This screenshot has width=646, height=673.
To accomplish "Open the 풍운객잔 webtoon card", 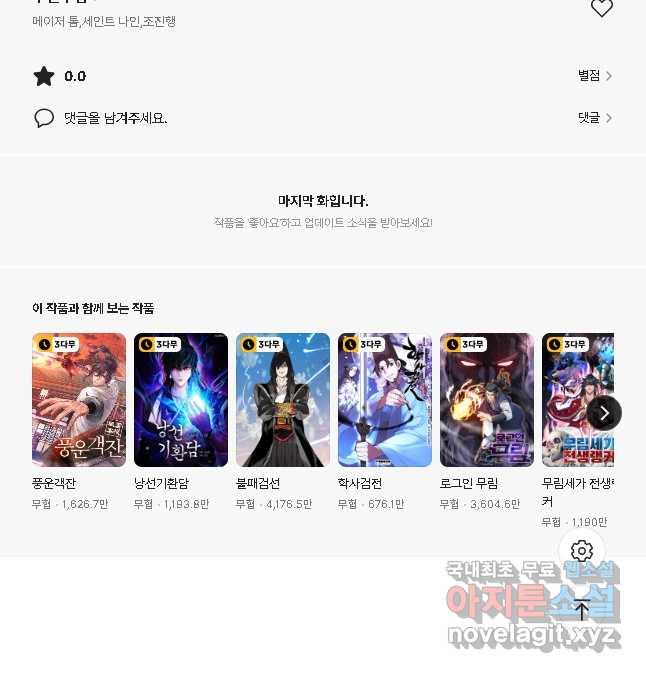I will tap(79, 400).
